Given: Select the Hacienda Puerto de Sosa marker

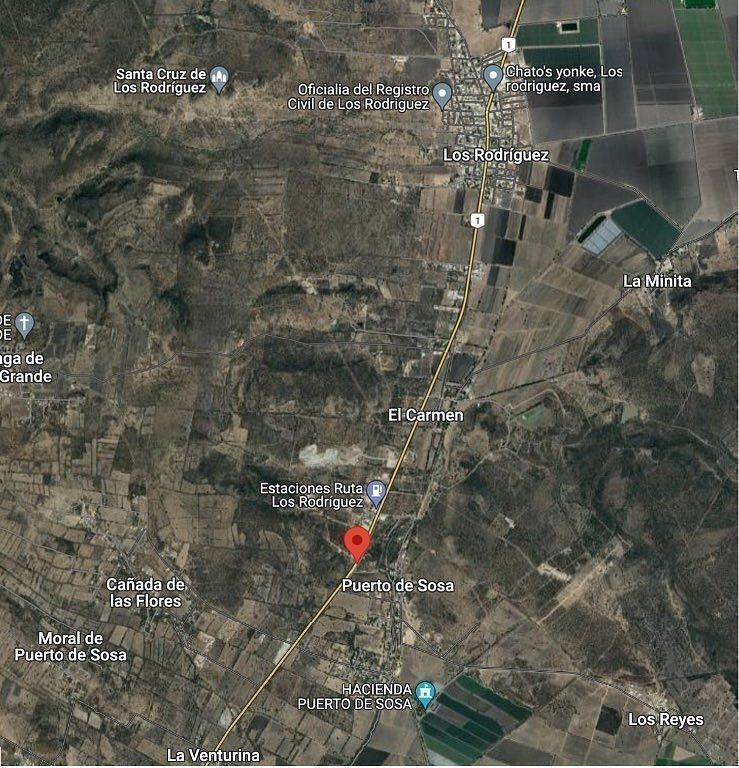Looking at the screenshot, I should point(425,692).
